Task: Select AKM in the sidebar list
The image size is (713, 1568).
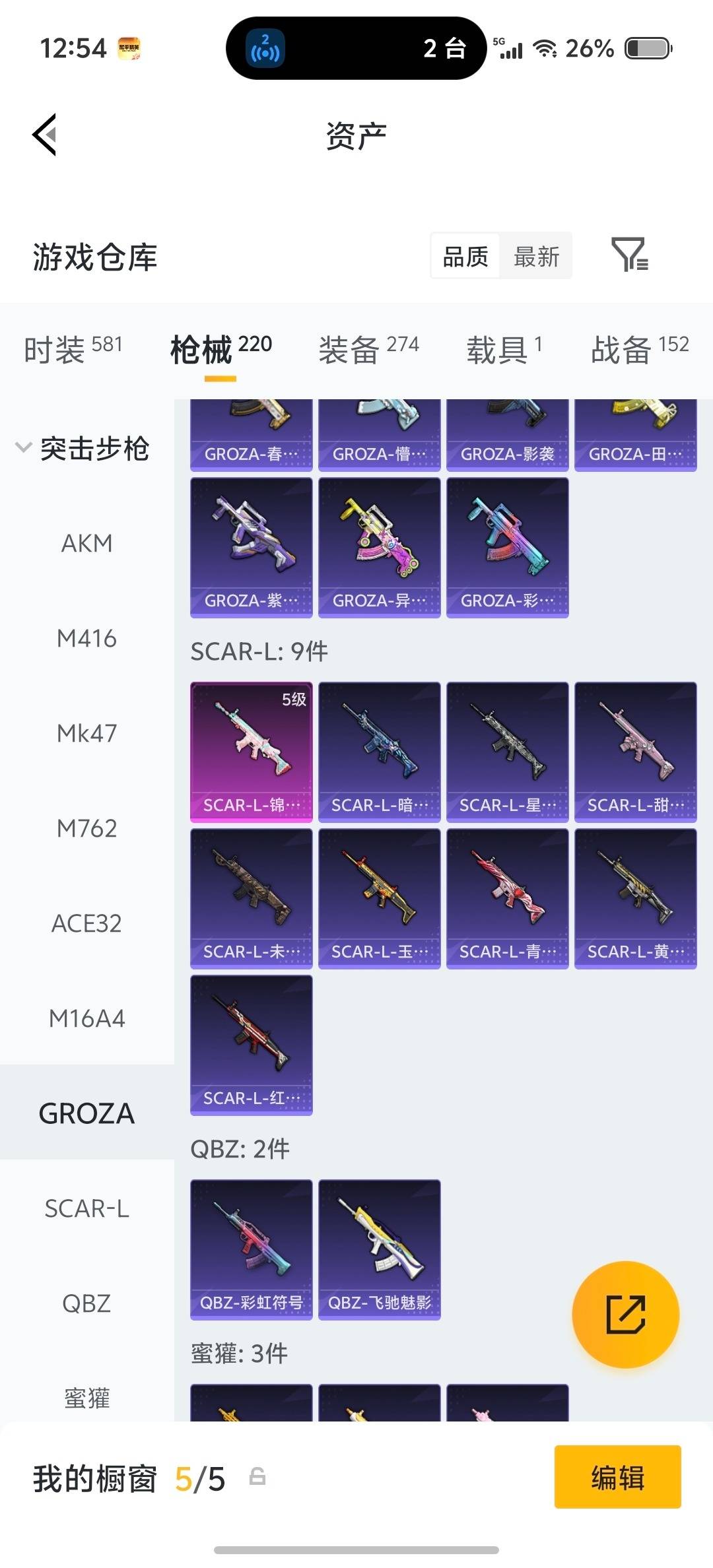Action: 86,543
